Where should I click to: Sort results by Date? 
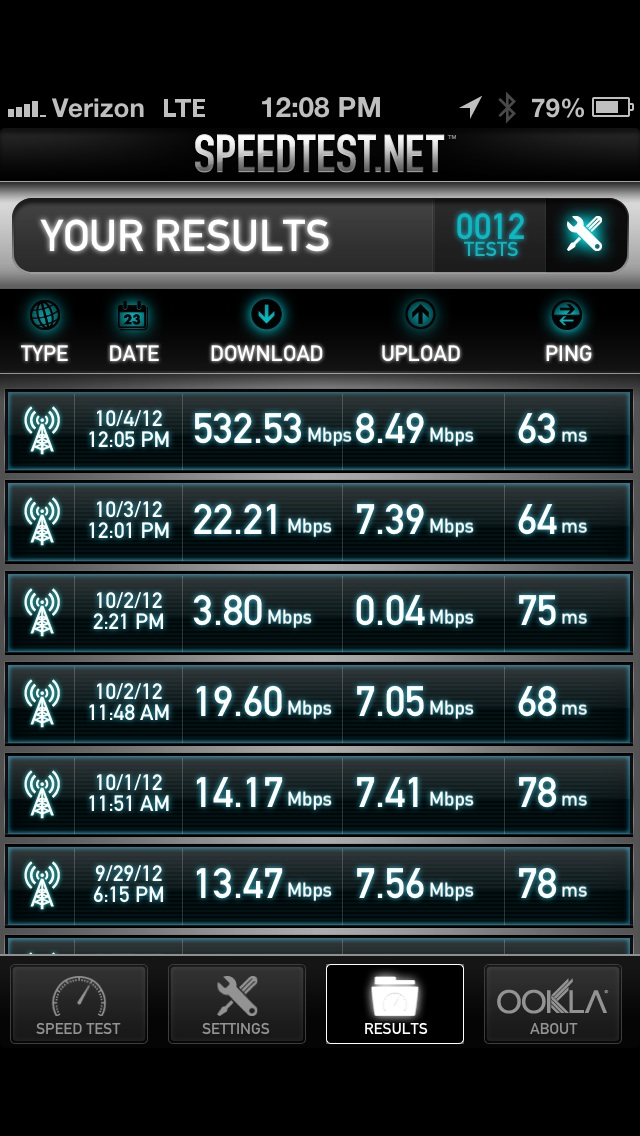[133, 333]
